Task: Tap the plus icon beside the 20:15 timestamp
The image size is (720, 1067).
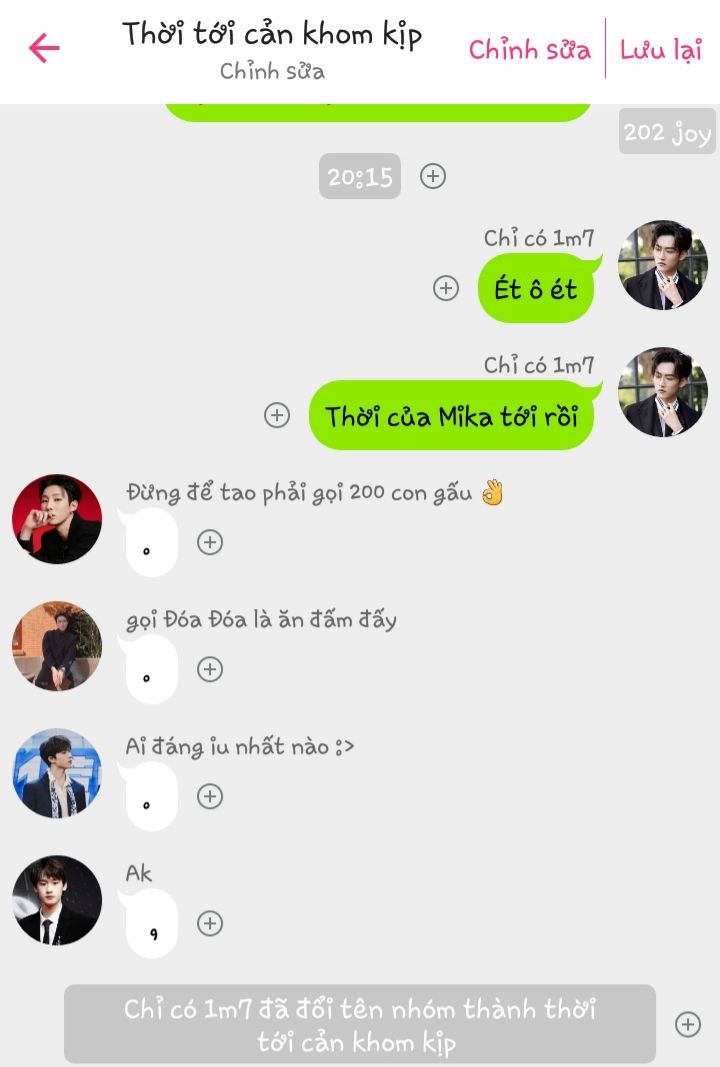Action: [x=432, y=177]
